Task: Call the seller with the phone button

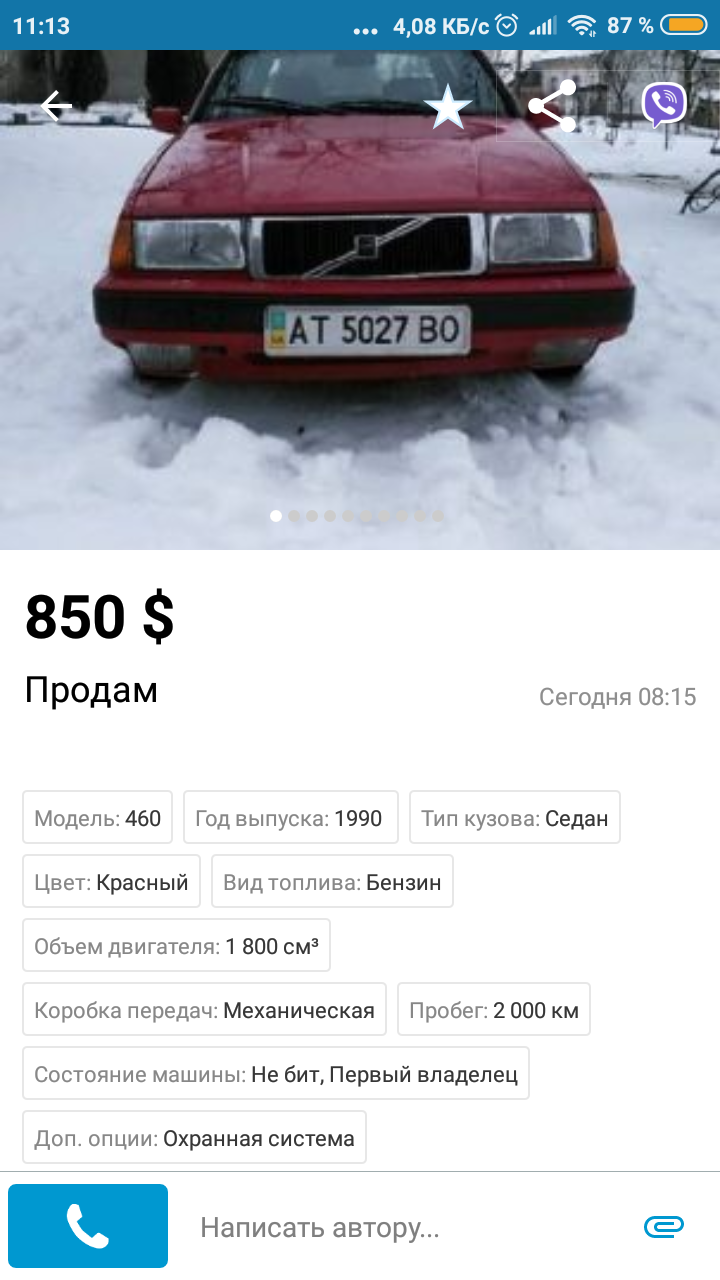Action: tap(88, 1226)
